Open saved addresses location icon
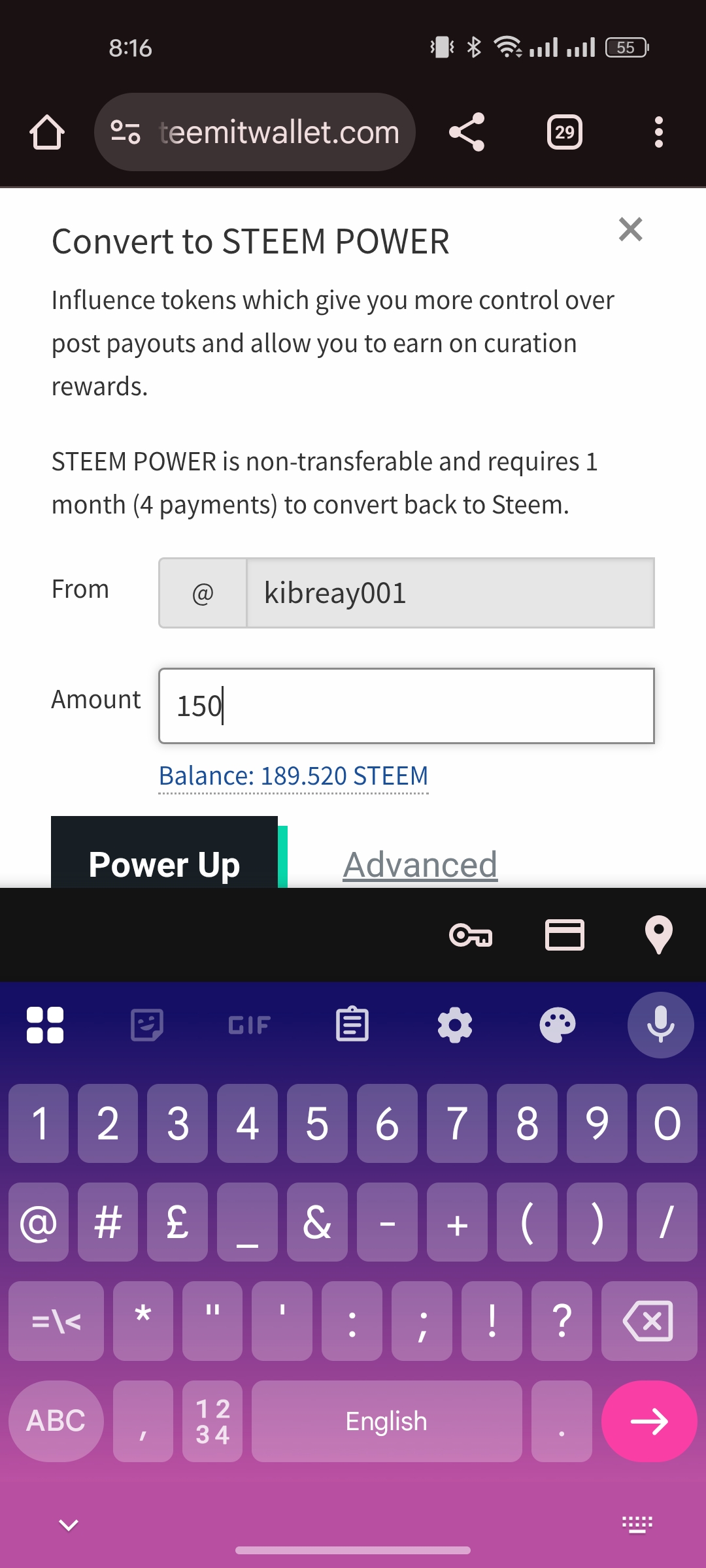 point(658,935)
